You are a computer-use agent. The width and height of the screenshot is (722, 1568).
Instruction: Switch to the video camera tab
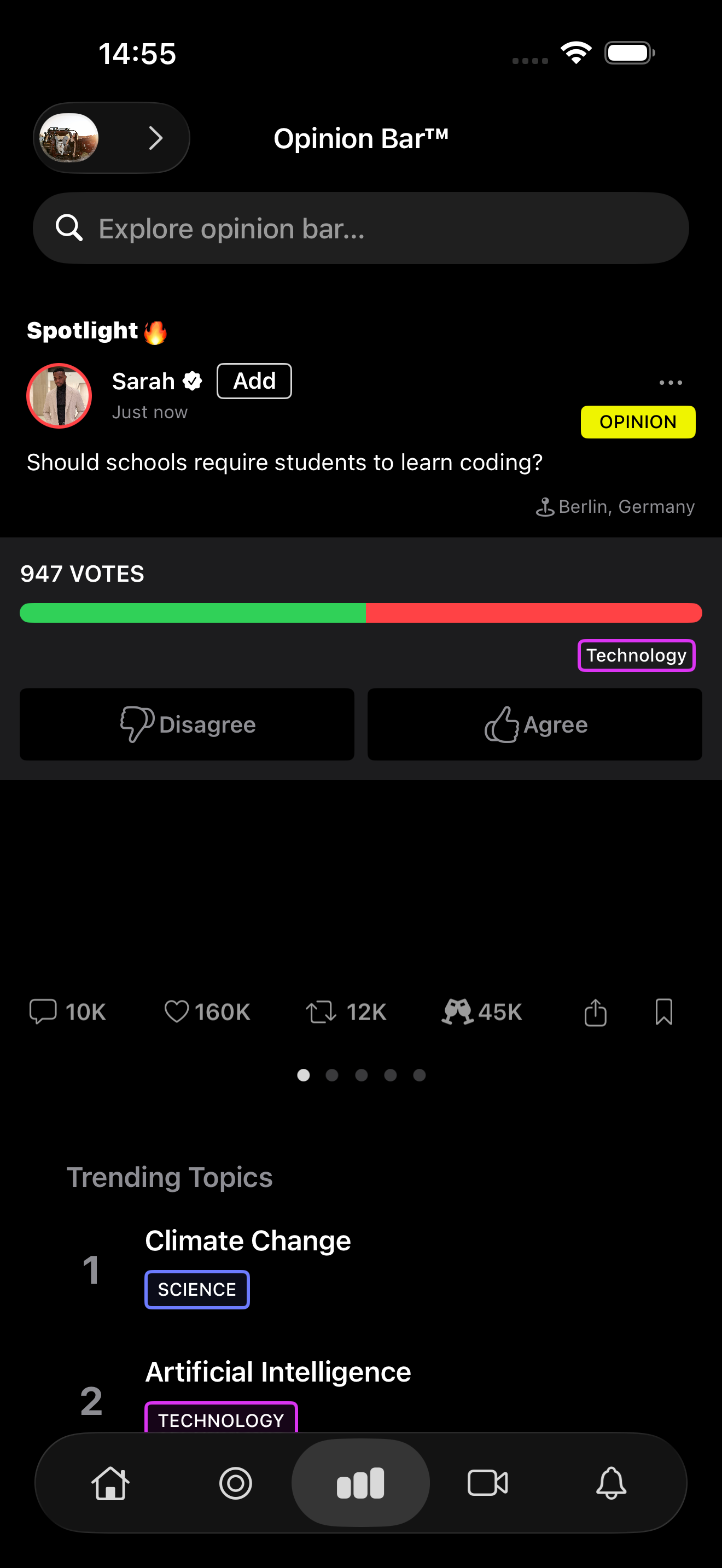487,1483
